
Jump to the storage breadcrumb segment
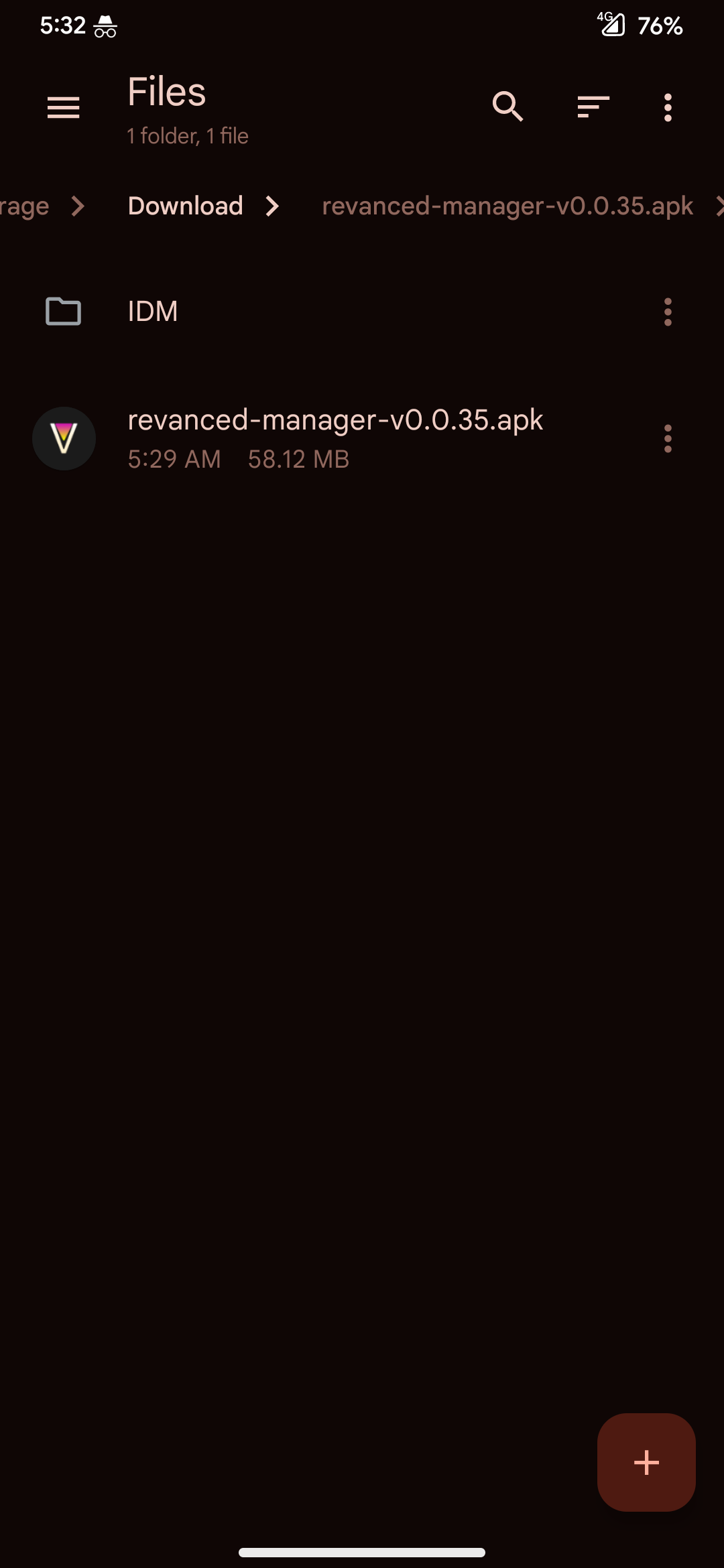pos(24,206)
